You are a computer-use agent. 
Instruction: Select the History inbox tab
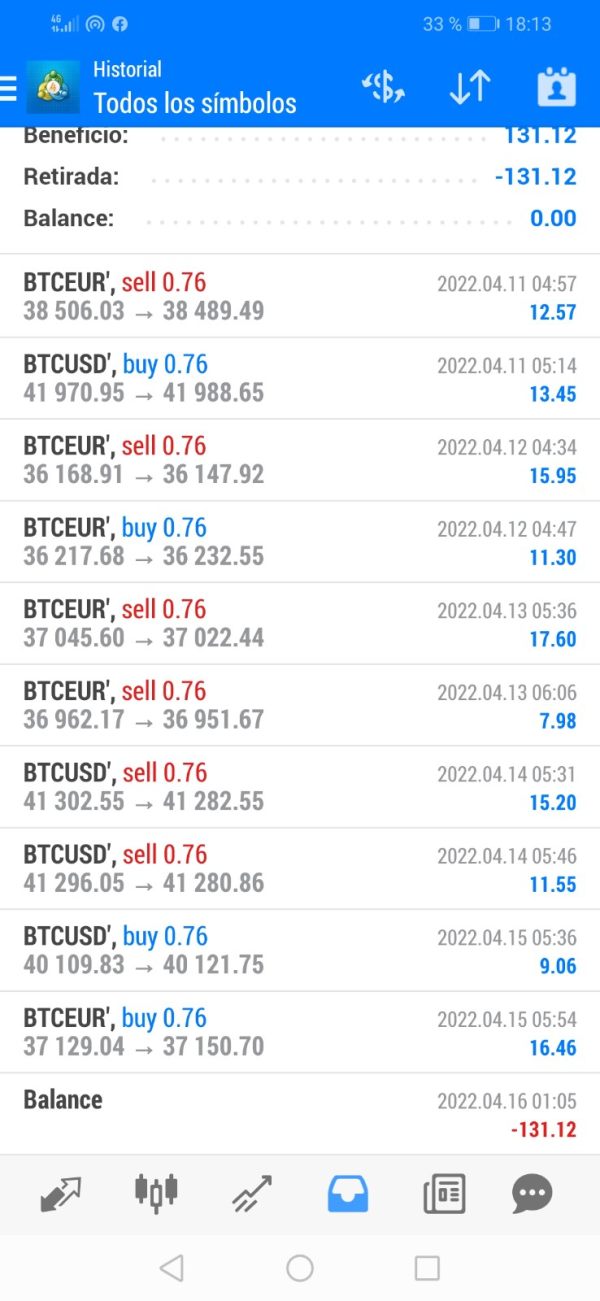[x=347, y=1193]
